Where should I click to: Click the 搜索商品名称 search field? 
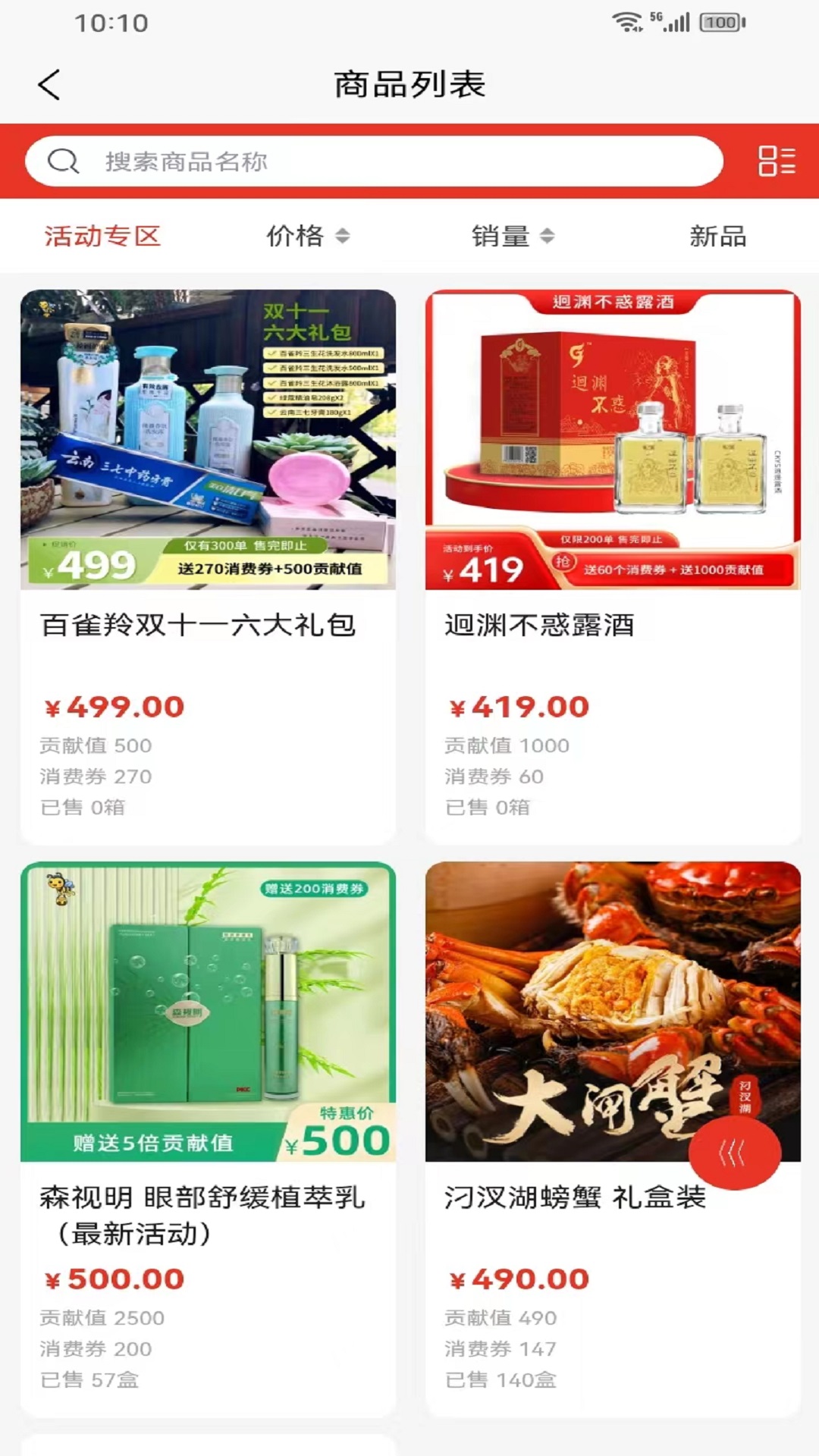click(x=303, y=161)
